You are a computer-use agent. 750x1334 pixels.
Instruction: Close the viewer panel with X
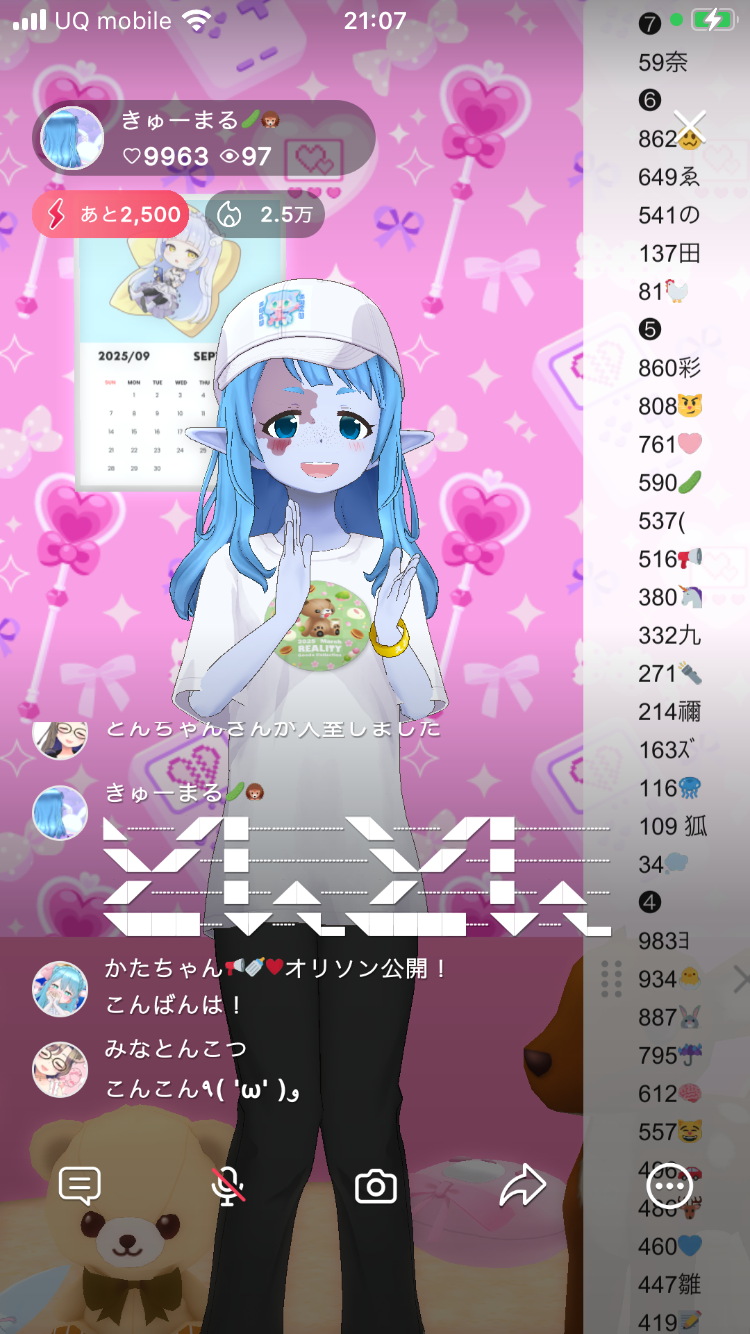(690, 127)
